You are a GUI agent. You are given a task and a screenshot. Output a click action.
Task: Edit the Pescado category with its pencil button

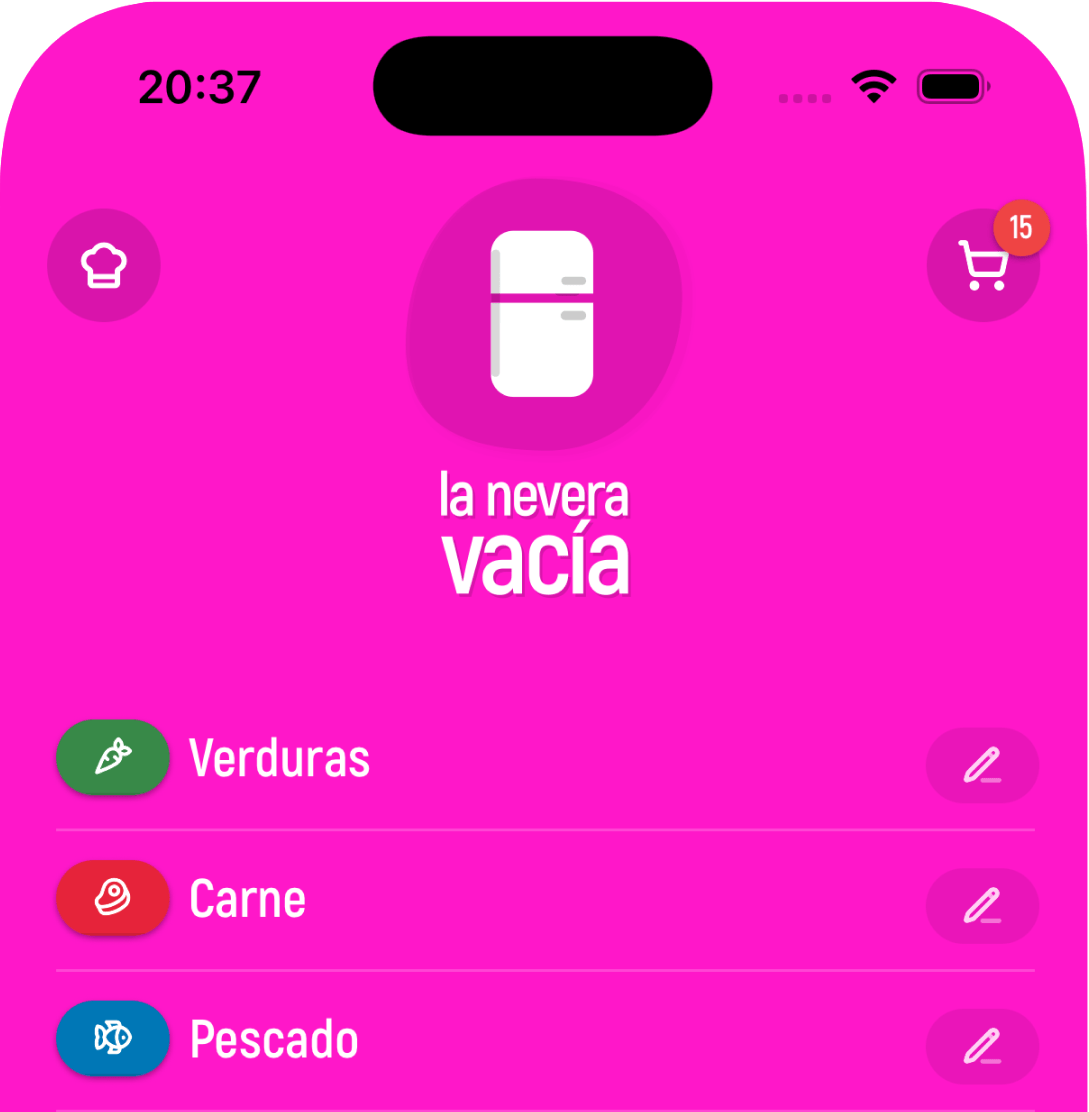coord(982,1046)
